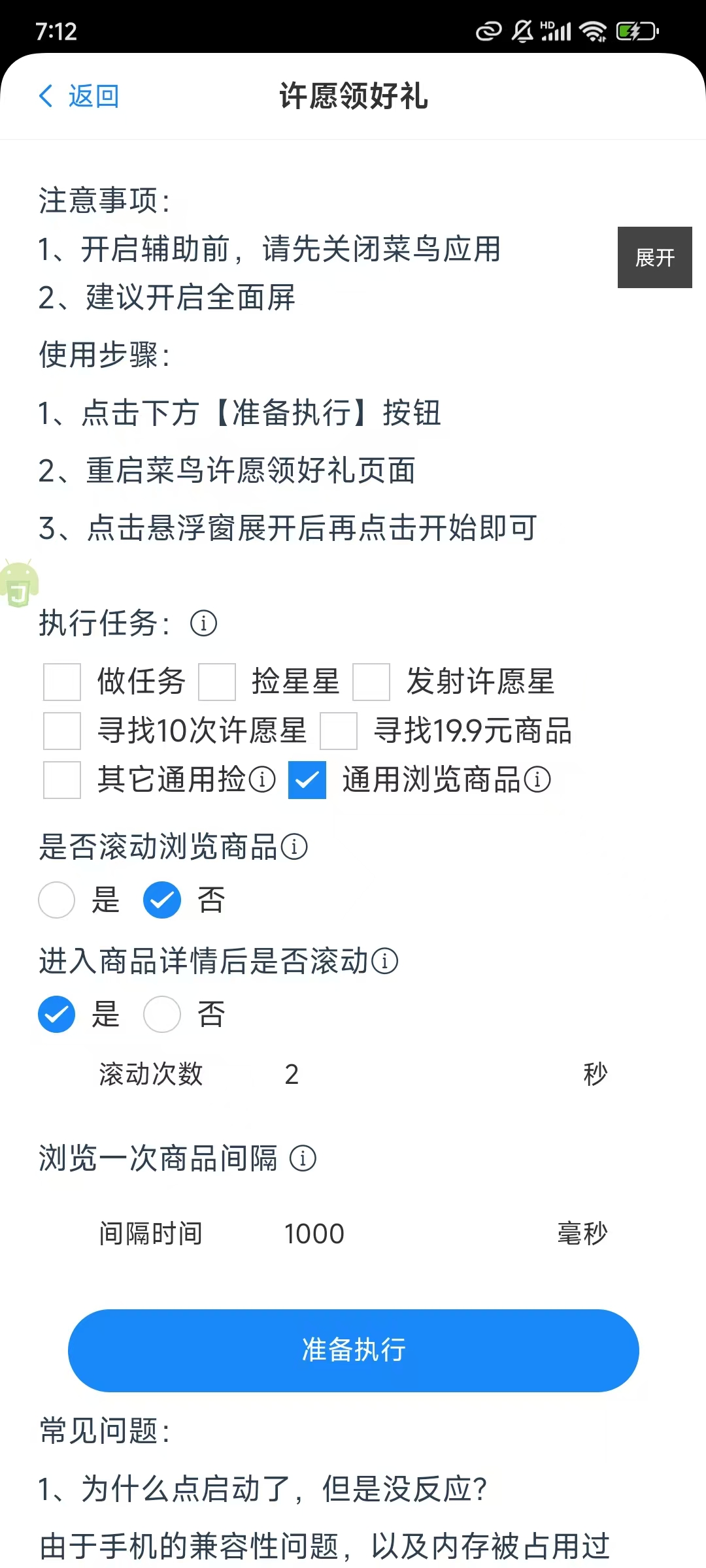Image resolution: width=706 pixels, height=1568 pixels.
Task: Check the 捡星星 checkbox
Action: 217,682
